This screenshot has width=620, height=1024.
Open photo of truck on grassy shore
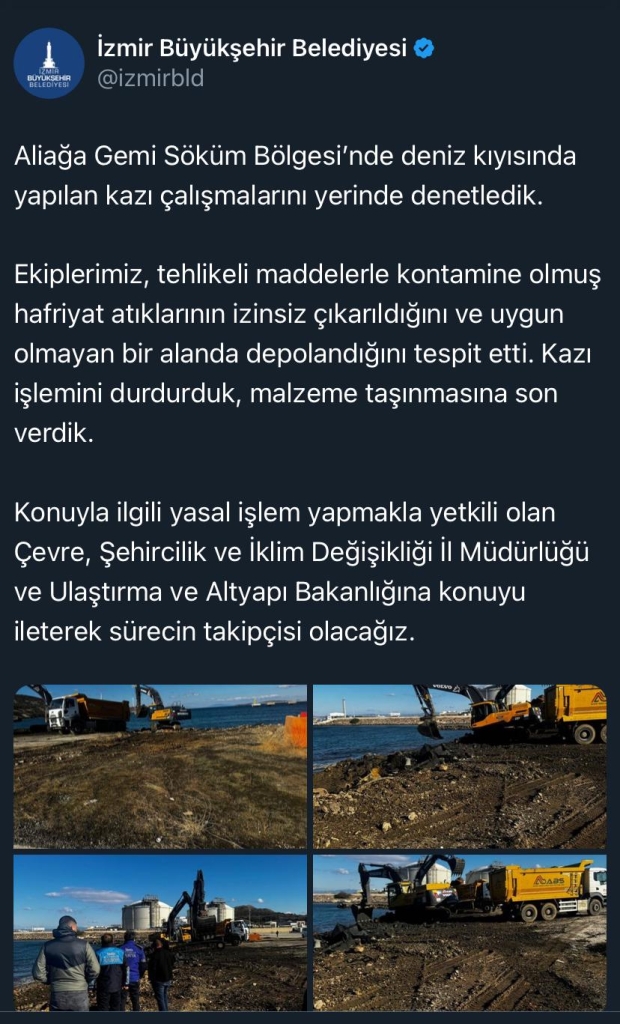click(160, 766)
